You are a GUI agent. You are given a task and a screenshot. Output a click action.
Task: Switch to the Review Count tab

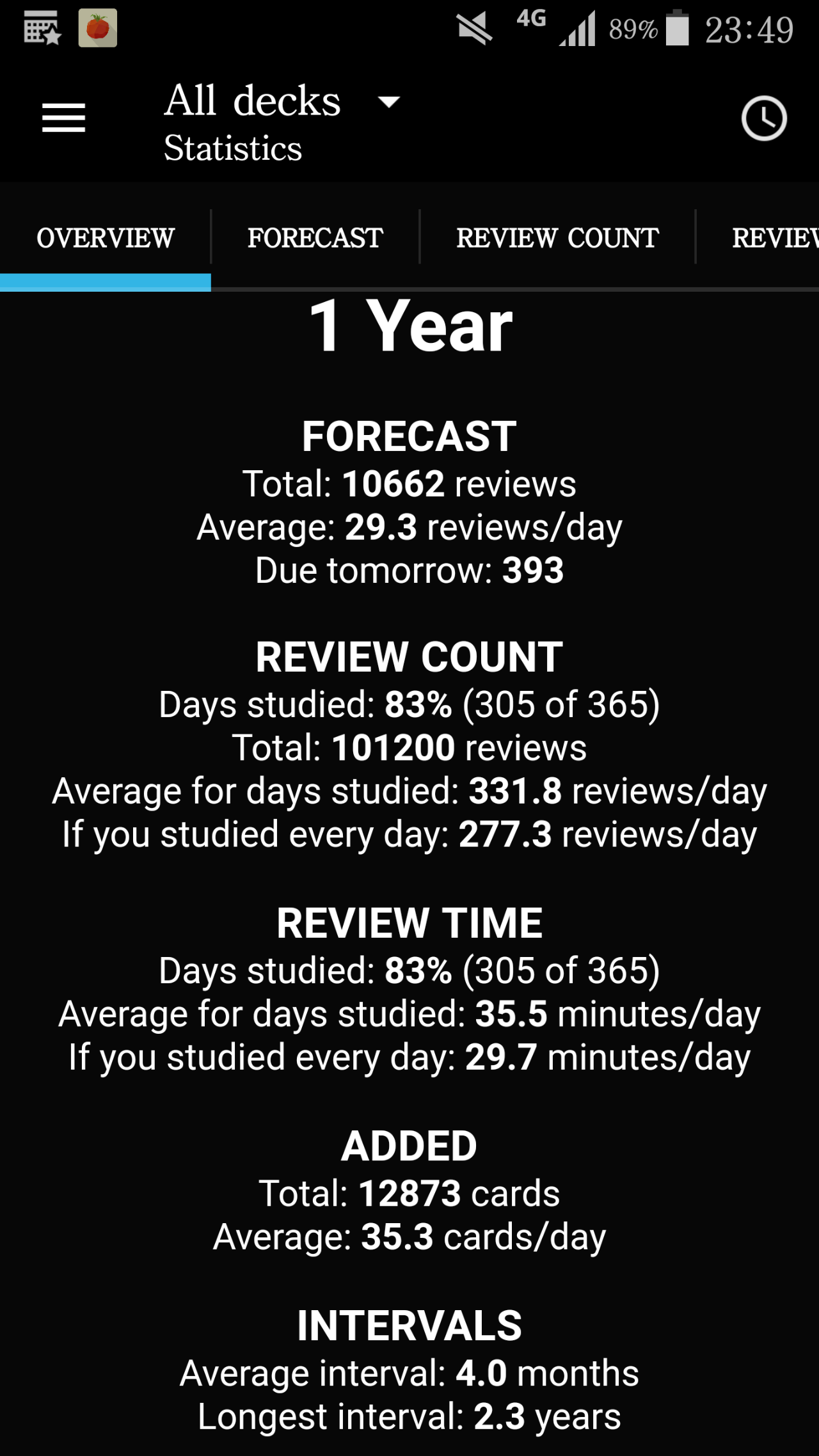pos(557,238)
